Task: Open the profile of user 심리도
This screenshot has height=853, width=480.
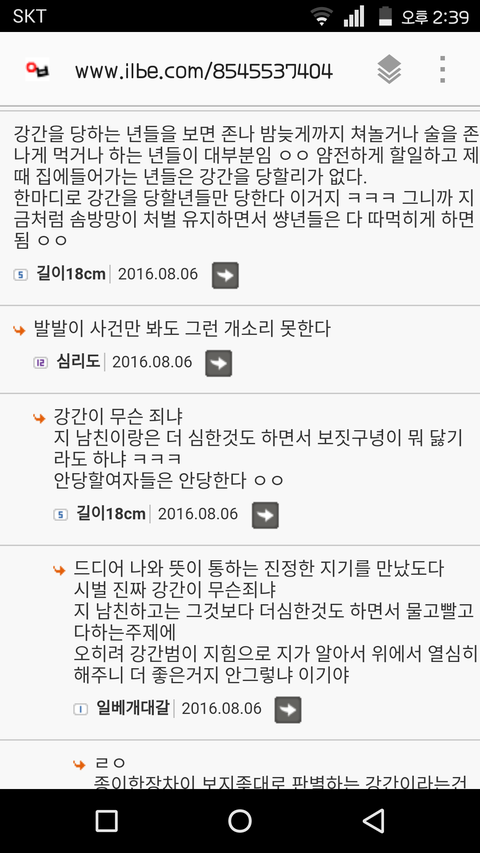Action: pos(78,362)
